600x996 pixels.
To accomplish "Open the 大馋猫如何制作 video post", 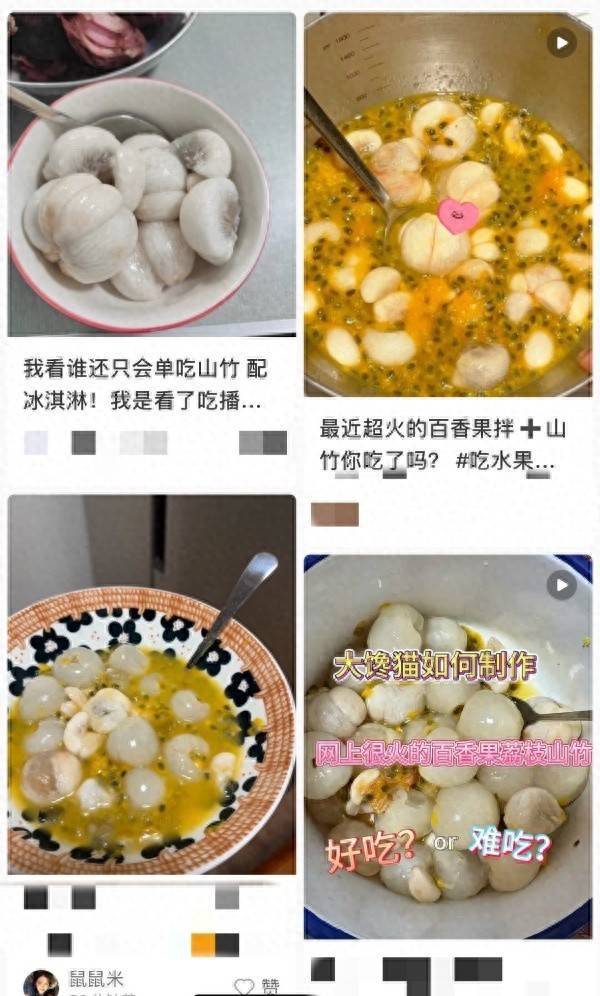I will click(448, 746).
